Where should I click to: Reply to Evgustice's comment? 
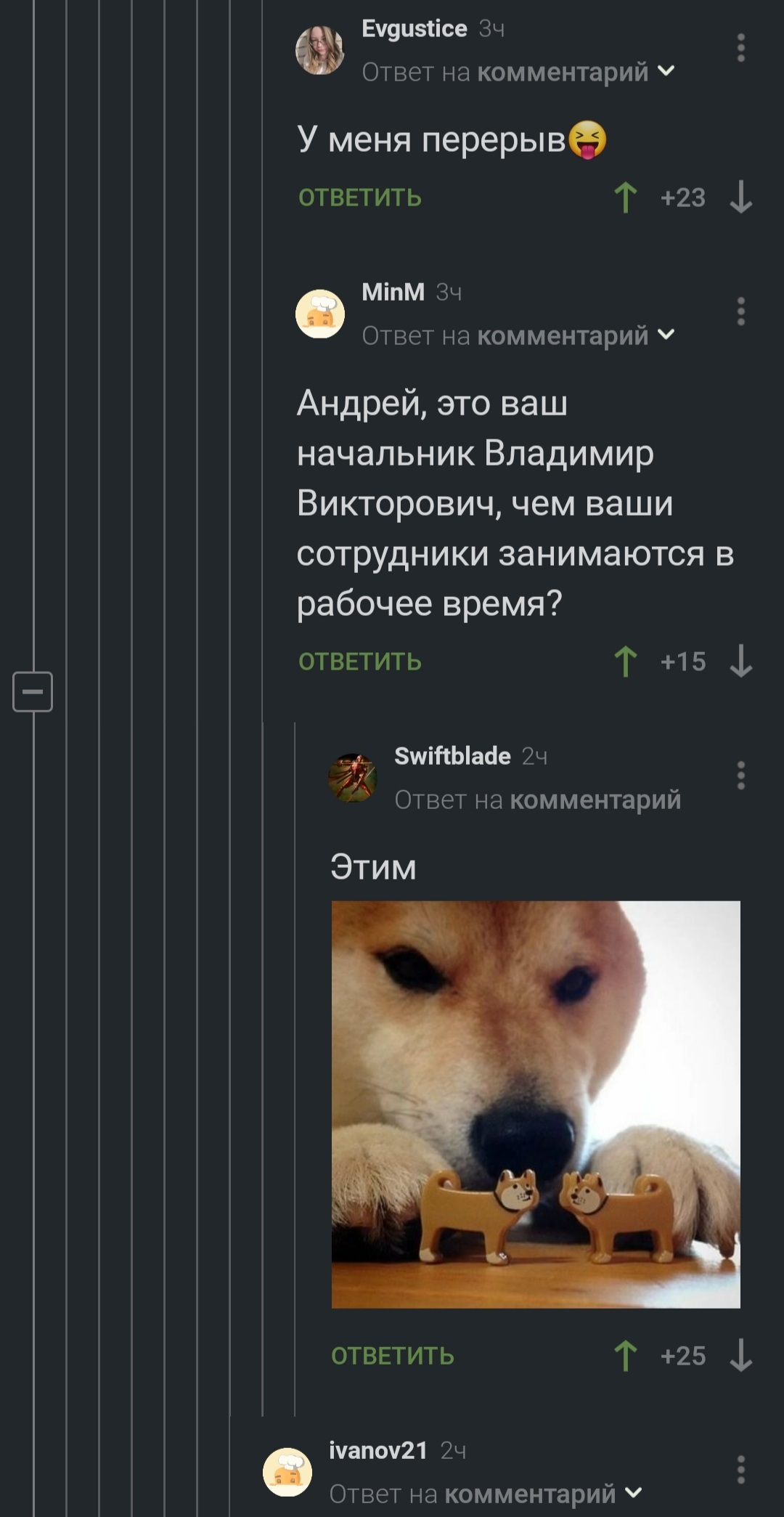pyautogui.click(x=360, y=198)
